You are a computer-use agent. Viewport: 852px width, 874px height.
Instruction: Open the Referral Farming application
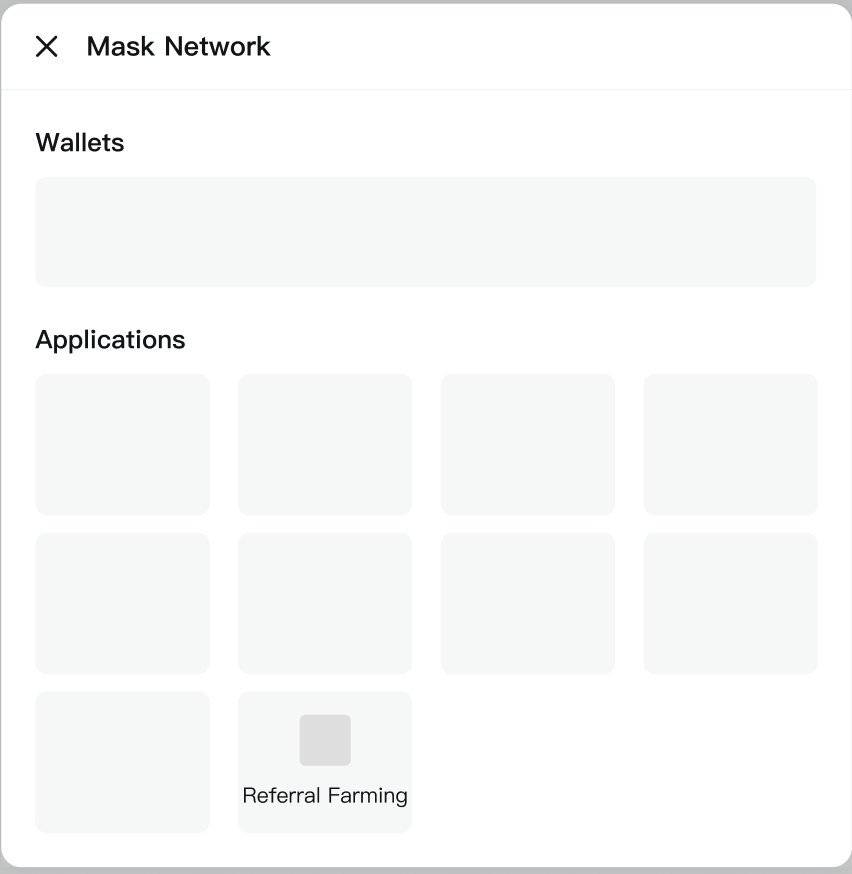click(325, 761)
